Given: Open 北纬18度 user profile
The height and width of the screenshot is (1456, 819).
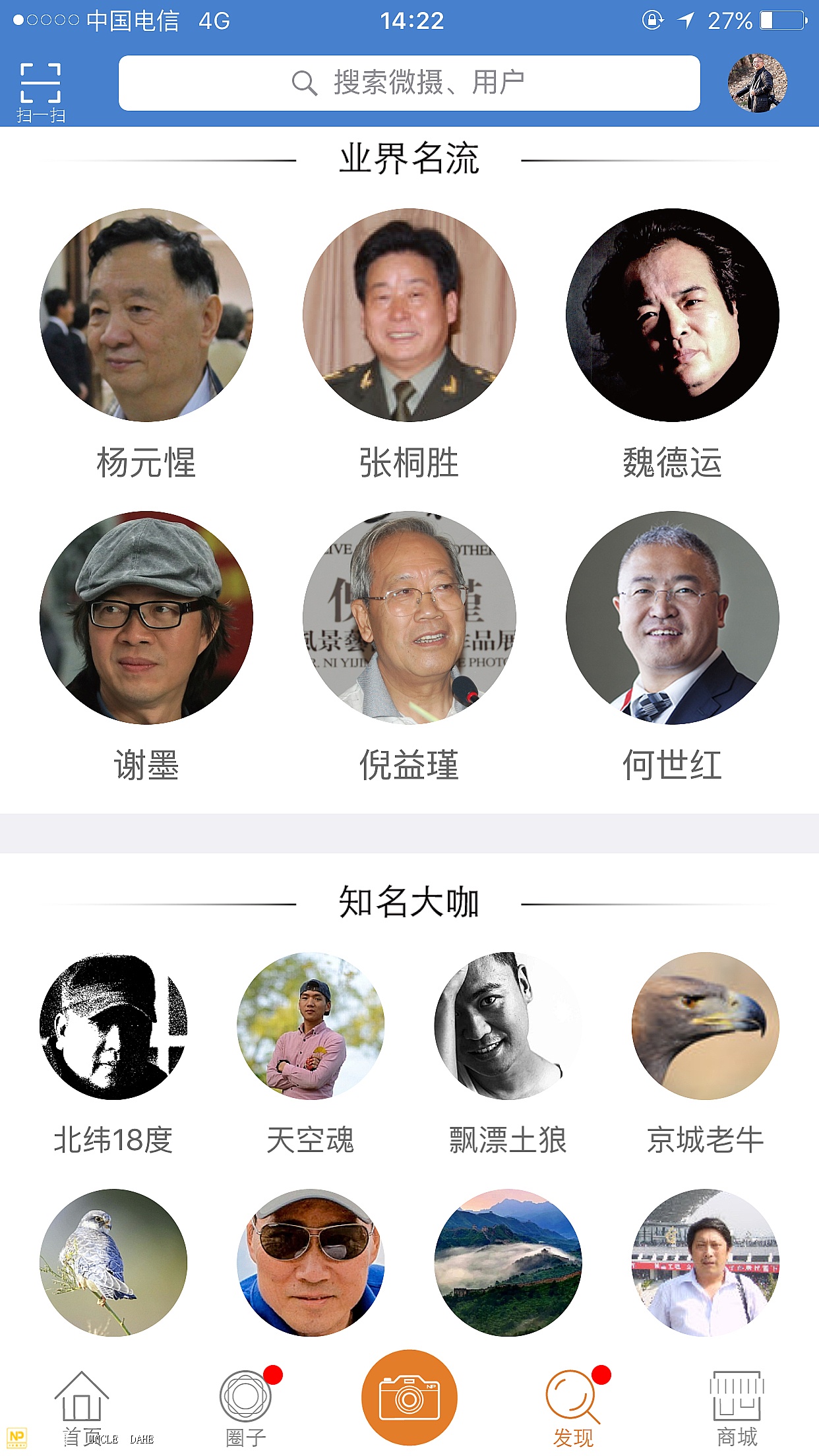Looking at the screenshot, I should 113,1026.
